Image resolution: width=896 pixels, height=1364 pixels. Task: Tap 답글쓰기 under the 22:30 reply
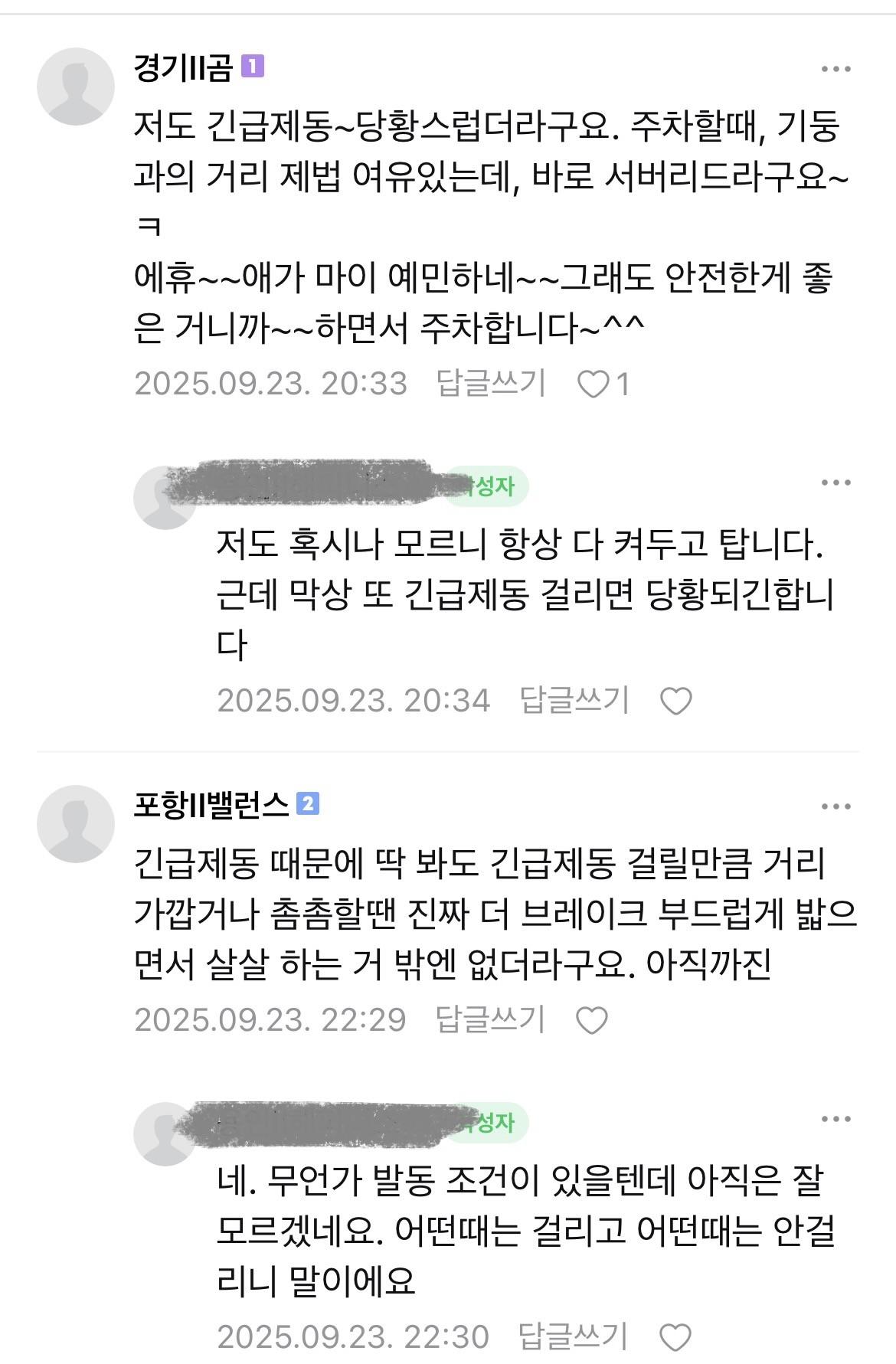(574, 1336)
